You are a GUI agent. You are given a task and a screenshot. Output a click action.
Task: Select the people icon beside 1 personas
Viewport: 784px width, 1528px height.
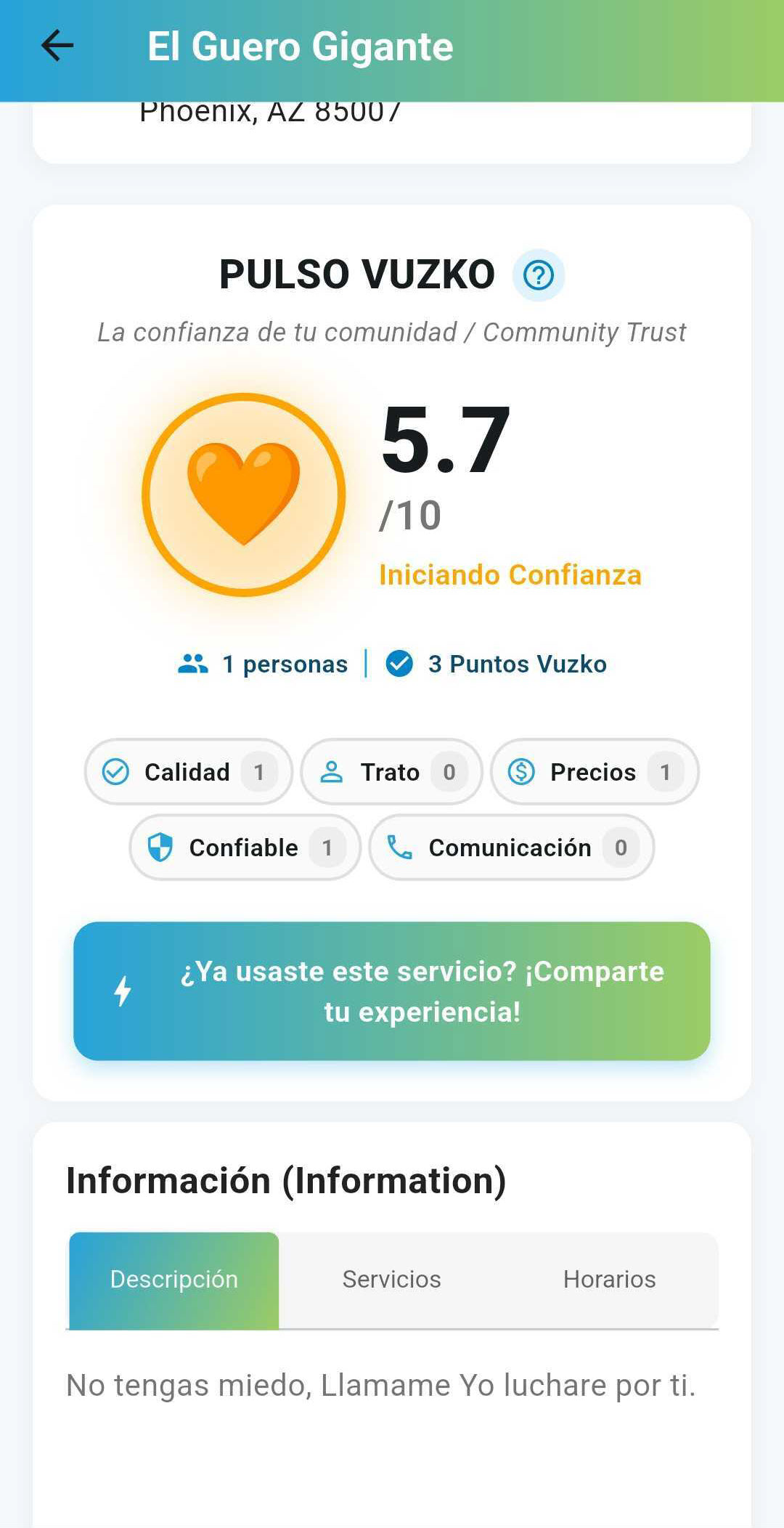click(x=191, y=663)
